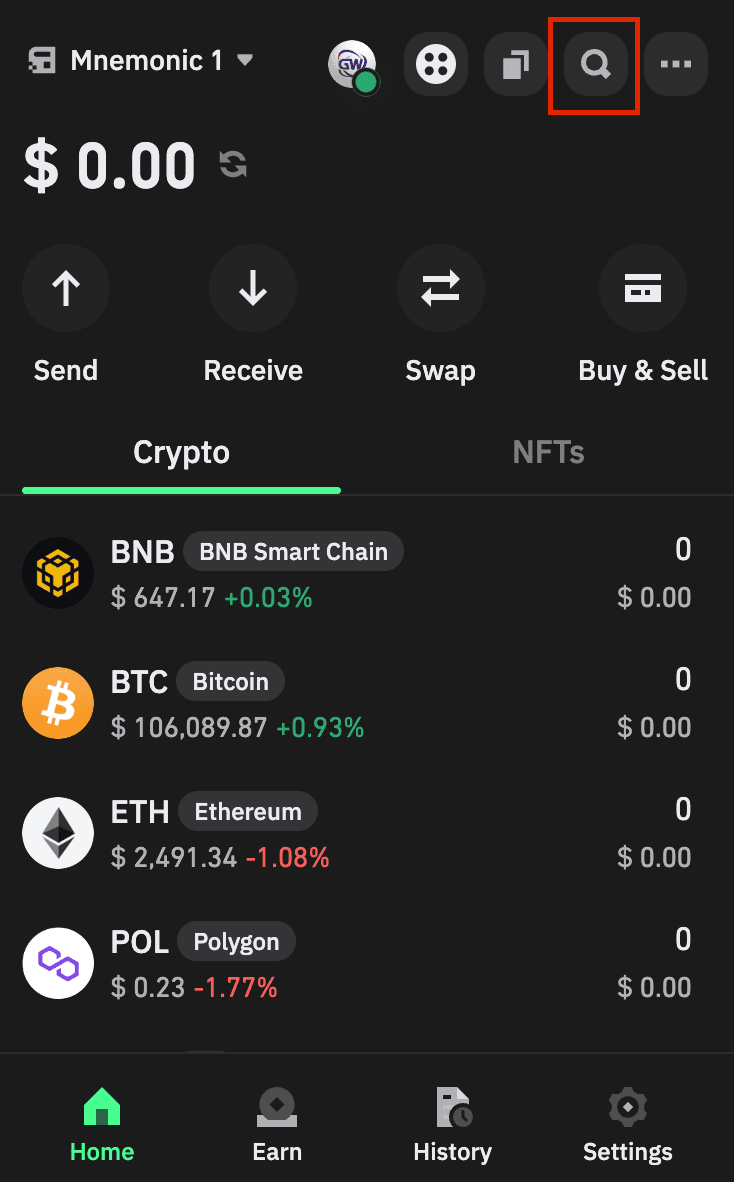The image size is (734, 1182).
Task: Click the Polygon token icon thumbnail
Action: click(x=57, y=962)
